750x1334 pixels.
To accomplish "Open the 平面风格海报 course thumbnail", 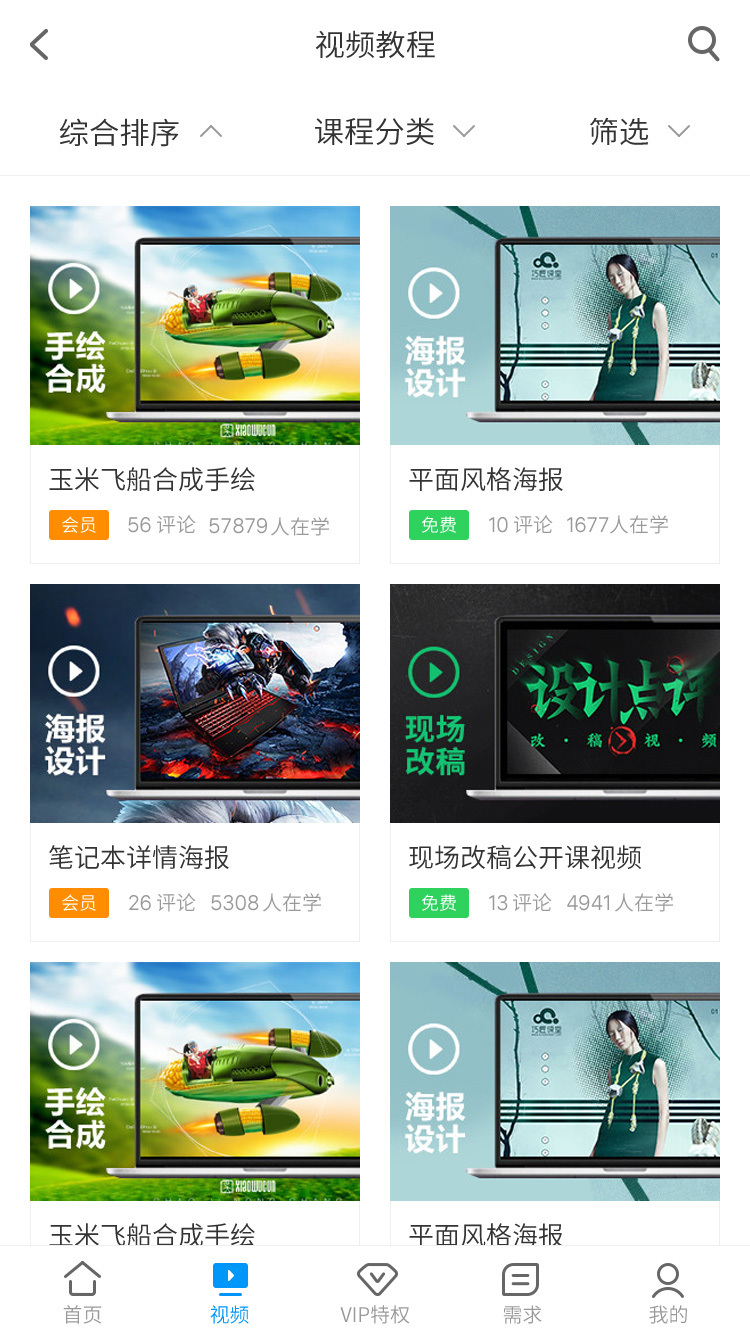I will click(x=554, y=325).
